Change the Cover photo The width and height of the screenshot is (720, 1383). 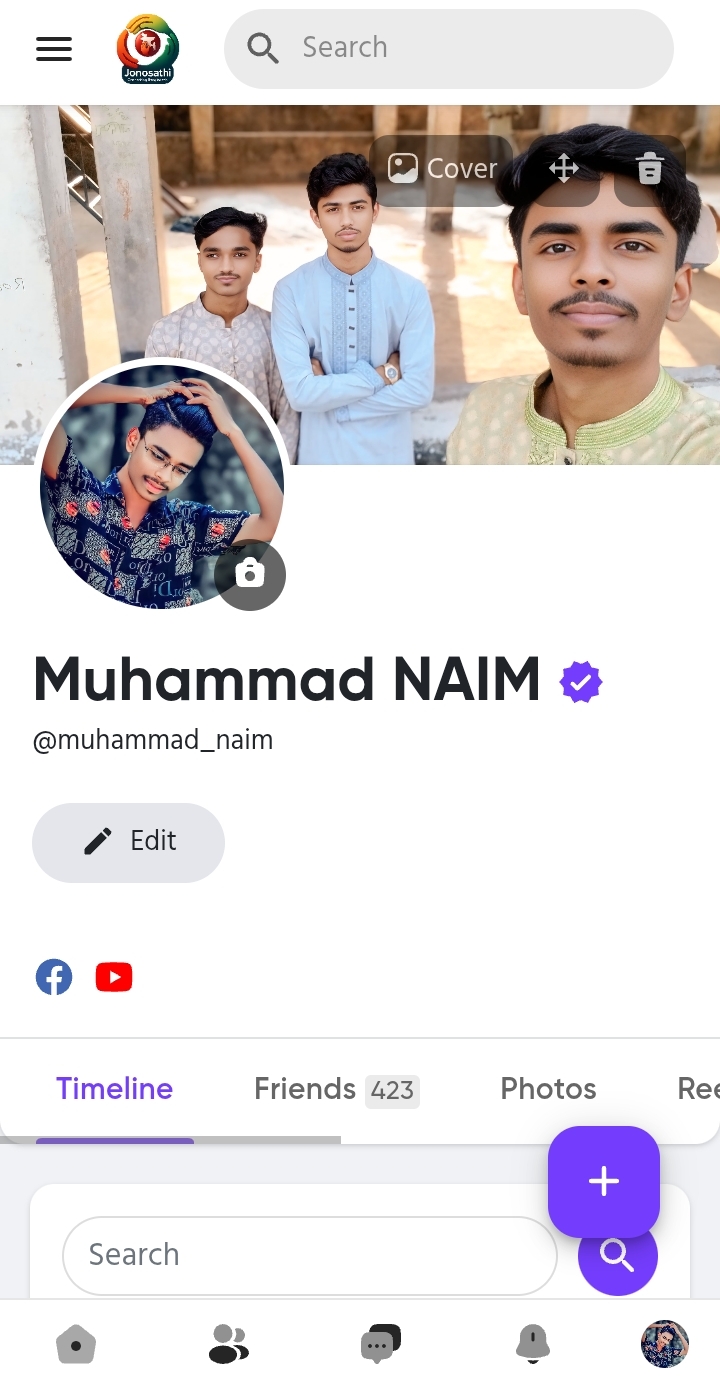coord(443,169)
